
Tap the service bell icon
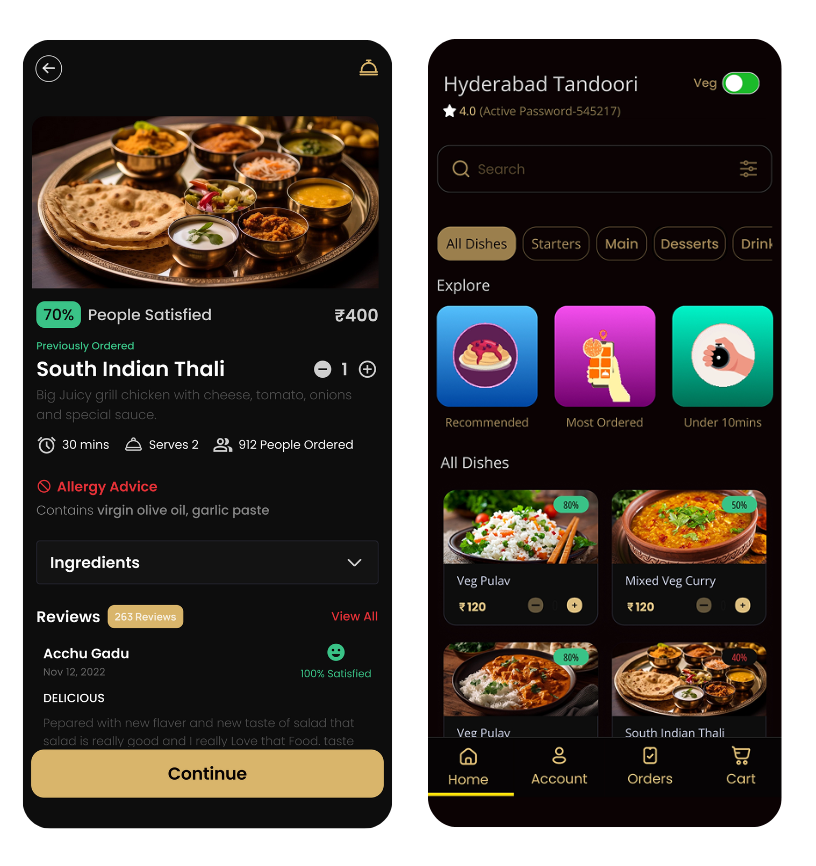pyautogui.click(x=368, y=68)
